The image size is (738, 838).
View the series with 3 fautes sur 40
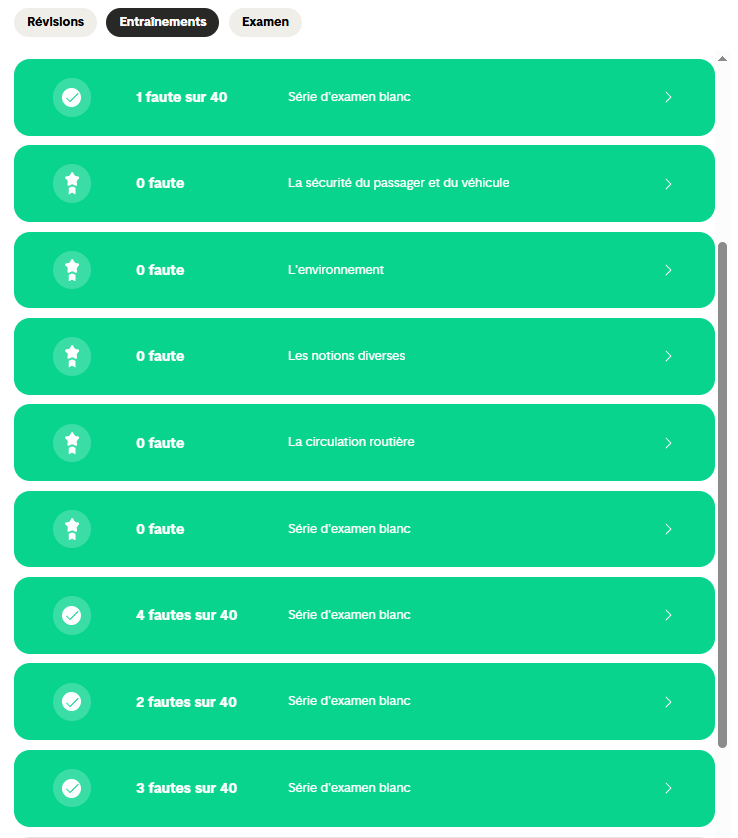[x=364, y=788]
